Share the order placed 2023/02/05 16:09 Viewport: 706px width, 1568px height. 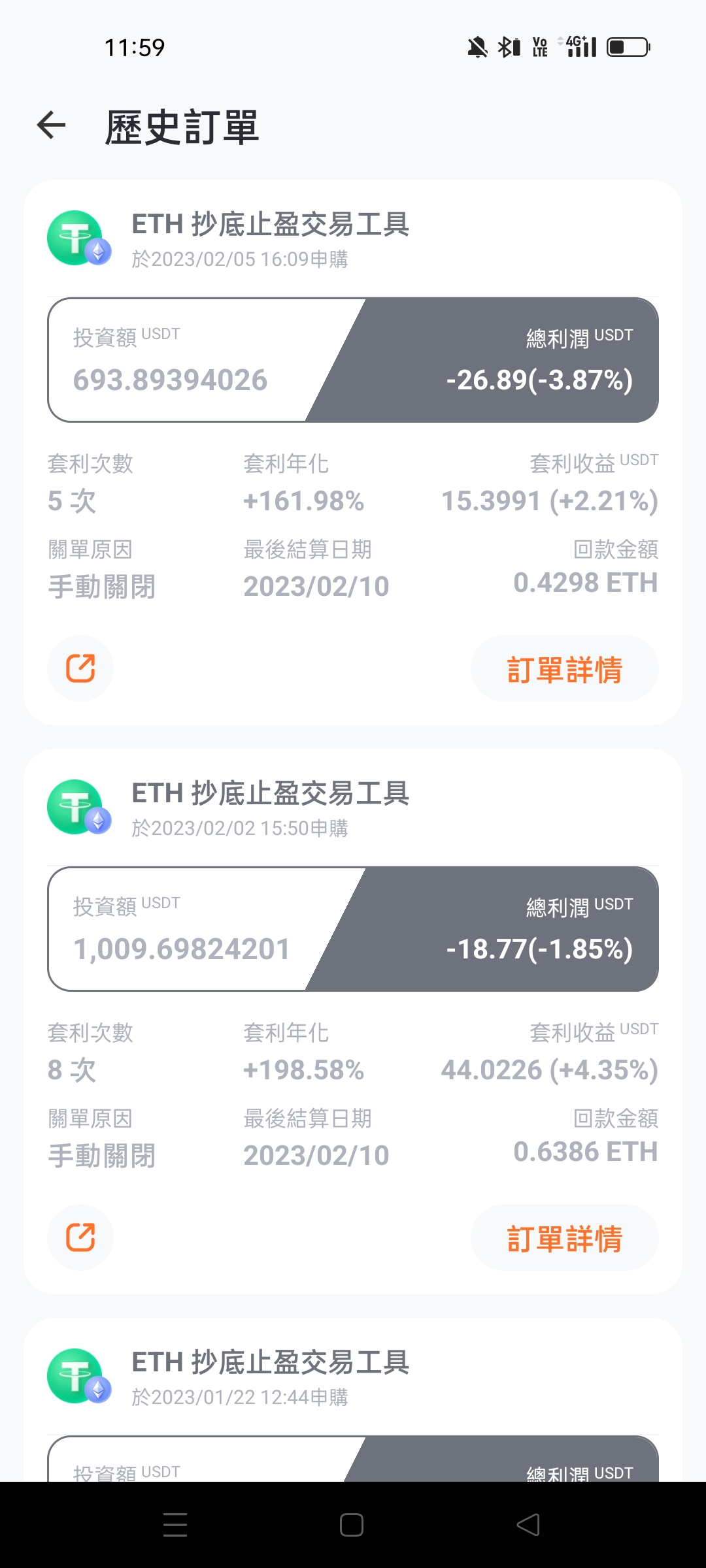80,668
